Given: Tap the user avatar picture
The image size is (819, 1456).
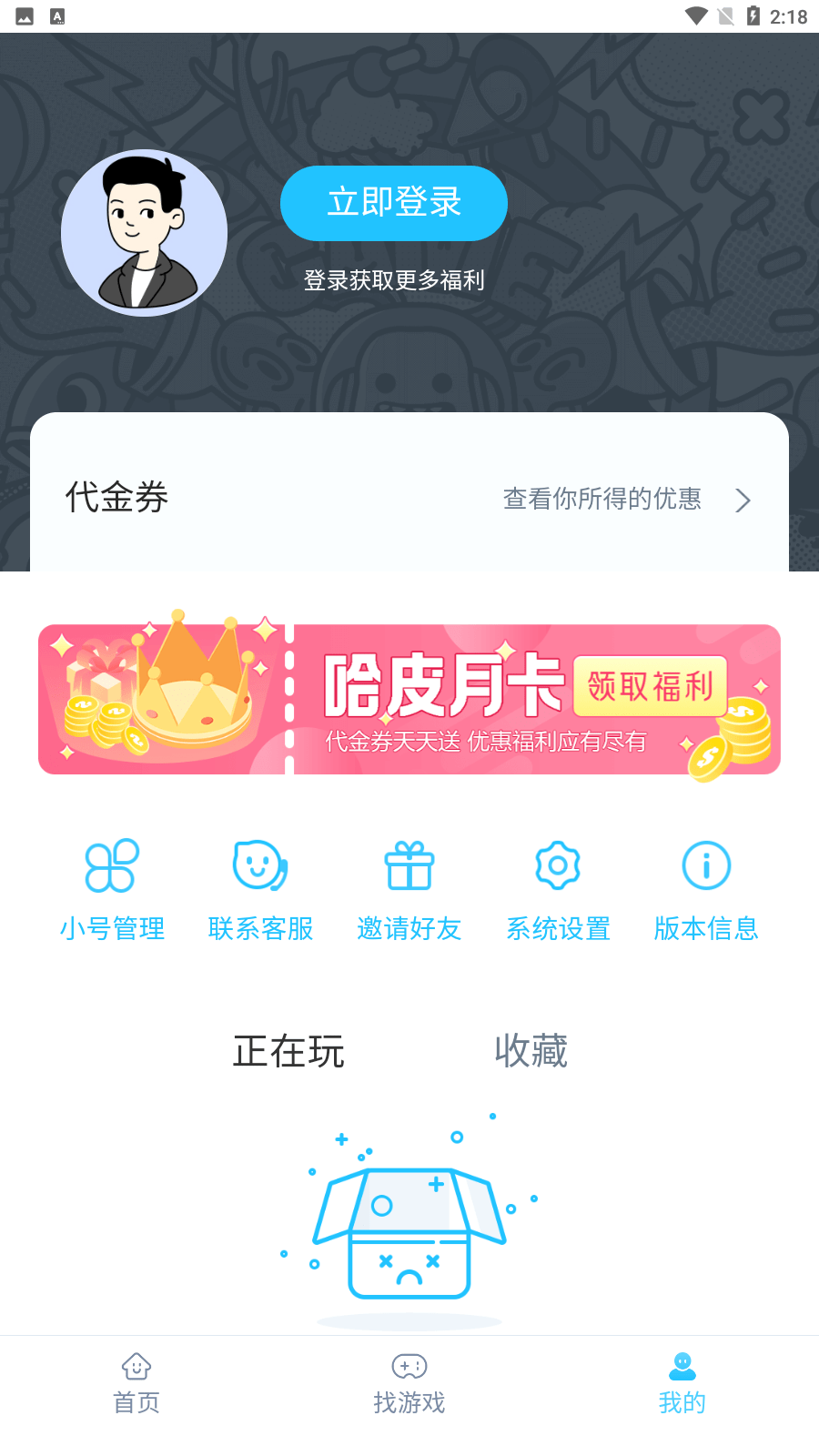Looking at the screenshot, I should (143, 232).
